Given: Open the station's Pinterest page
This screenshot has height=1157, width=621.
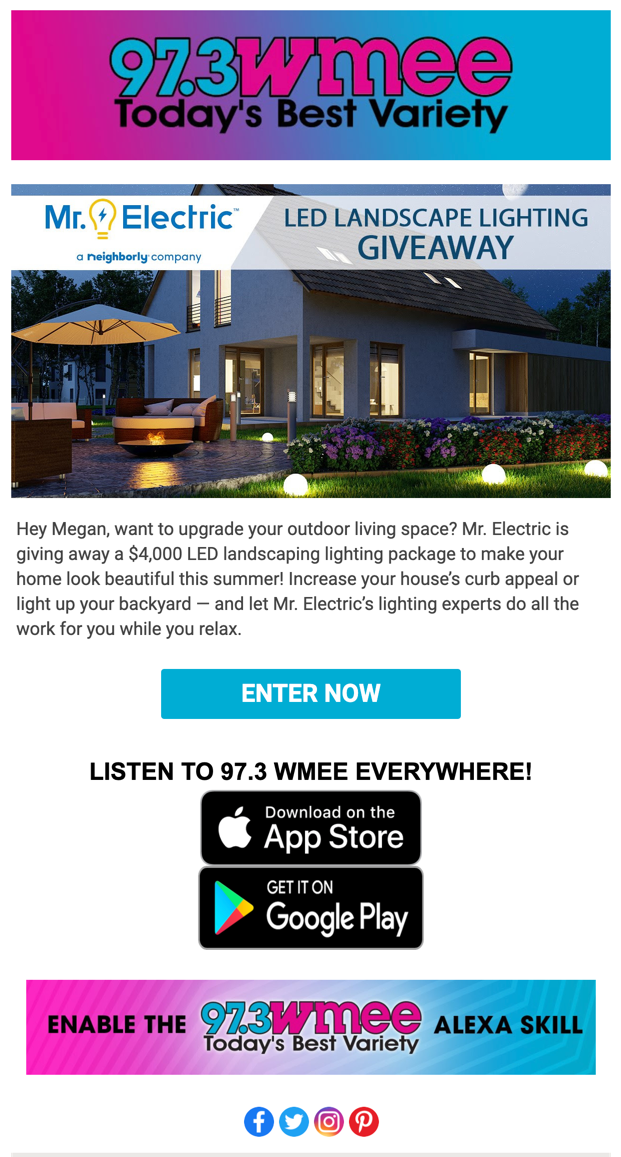Looking at the screenshot, I should pyautogui.click(x=363, y=1121).
